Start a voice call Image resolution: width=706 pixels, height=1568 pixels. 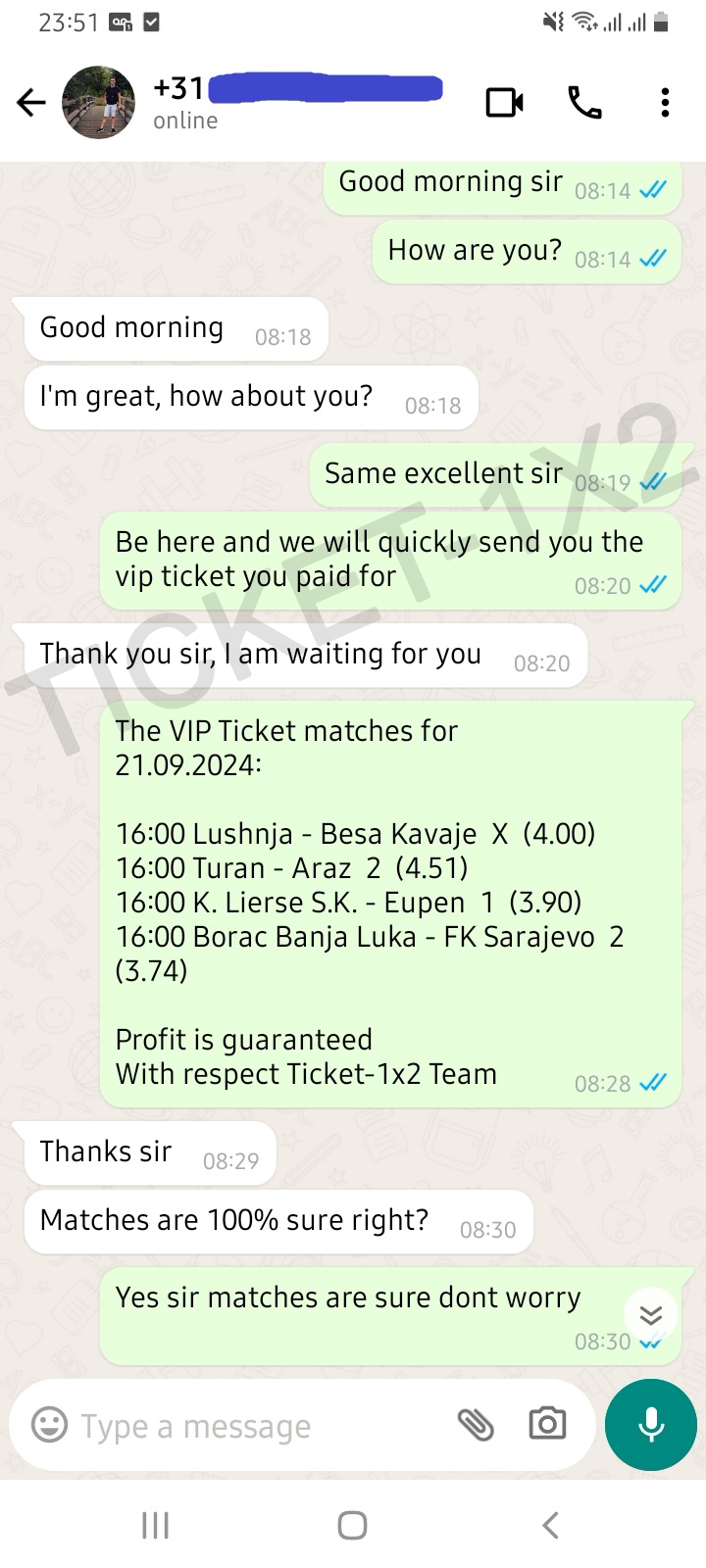[x=585, y=102]
